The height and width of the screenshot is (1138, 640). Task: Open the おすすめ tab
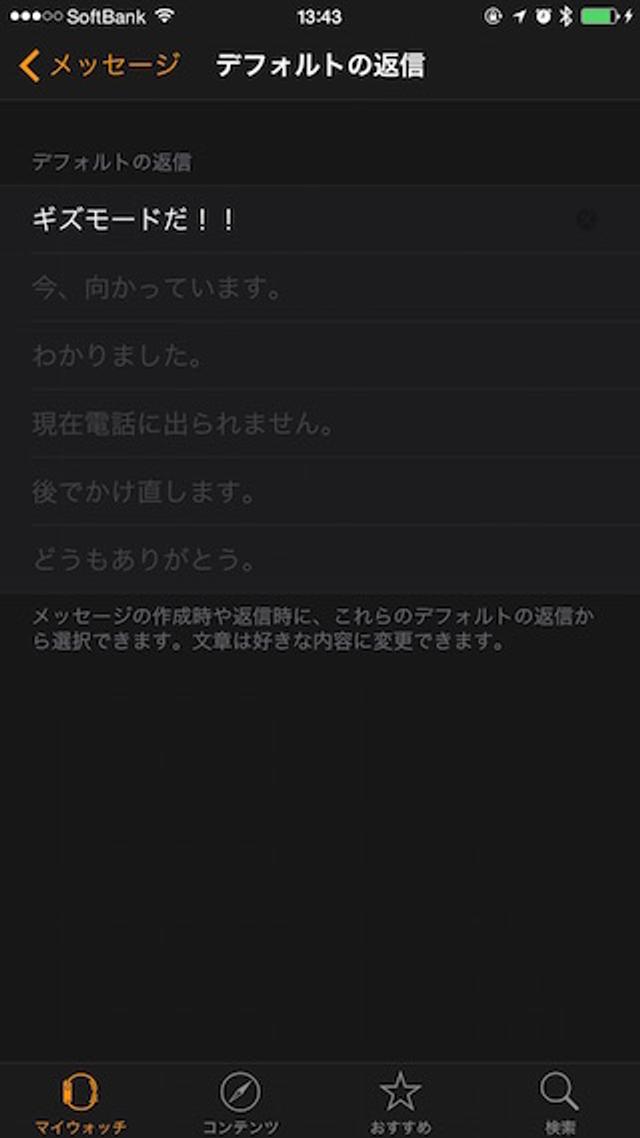pyautogui.click(x=400, y=1103)
